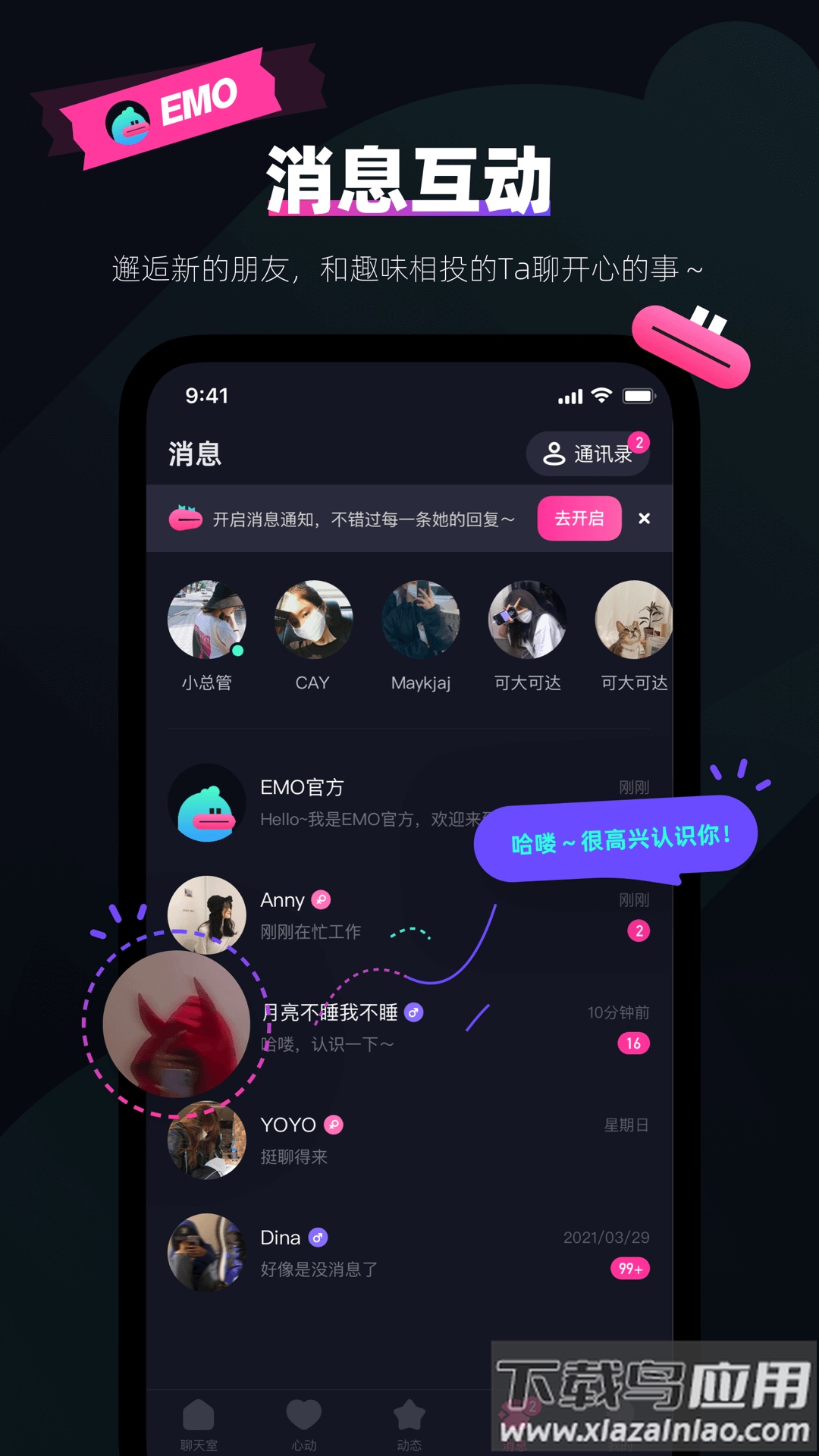Tap the purple 哈喽~很高兴认识你 speech bubble
819x1456 pixels.
(x=614, y=834)
